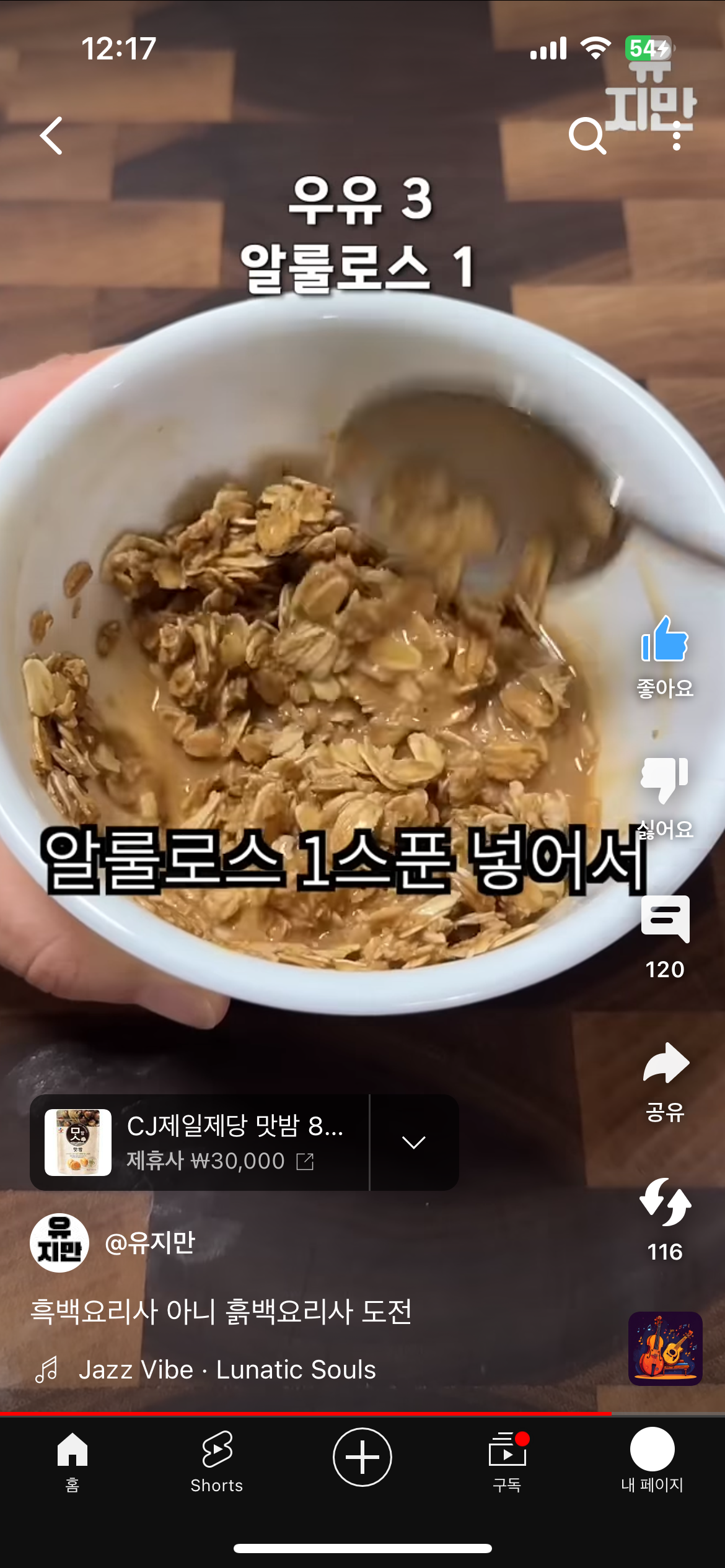Create new content with plus button
725x1568 pixels.
click(x=362, y=1457)
